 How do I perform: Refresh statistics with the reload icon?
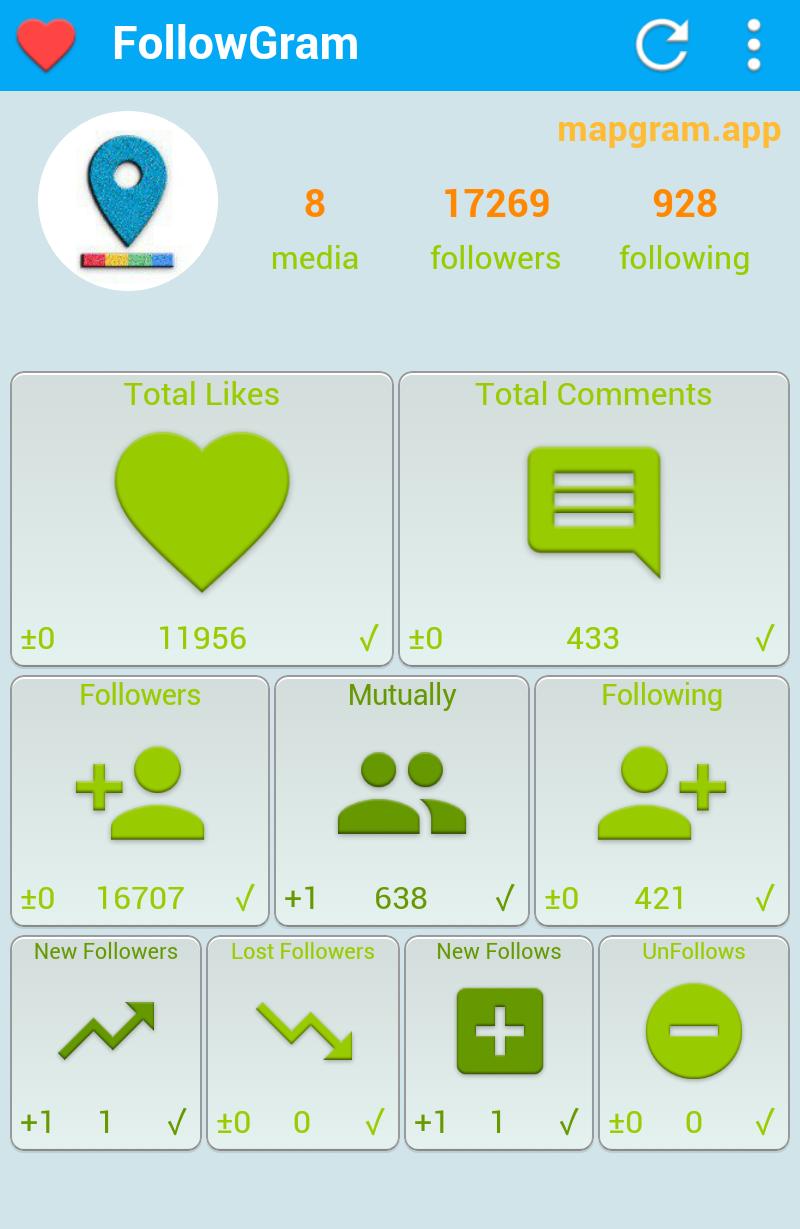point(661,43)
